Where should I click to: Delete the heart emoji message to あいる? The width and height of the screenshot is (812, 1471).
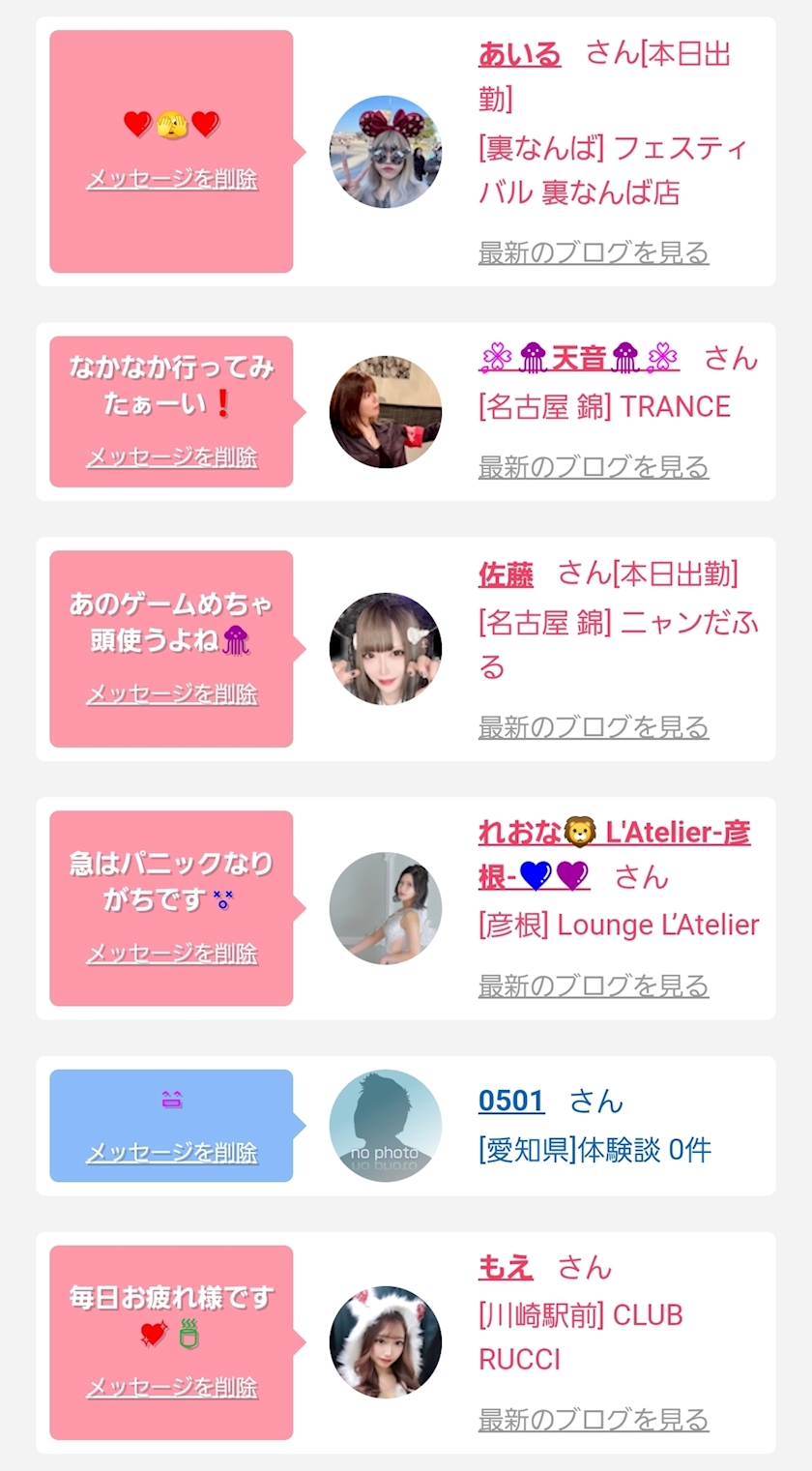coord(172,180)
